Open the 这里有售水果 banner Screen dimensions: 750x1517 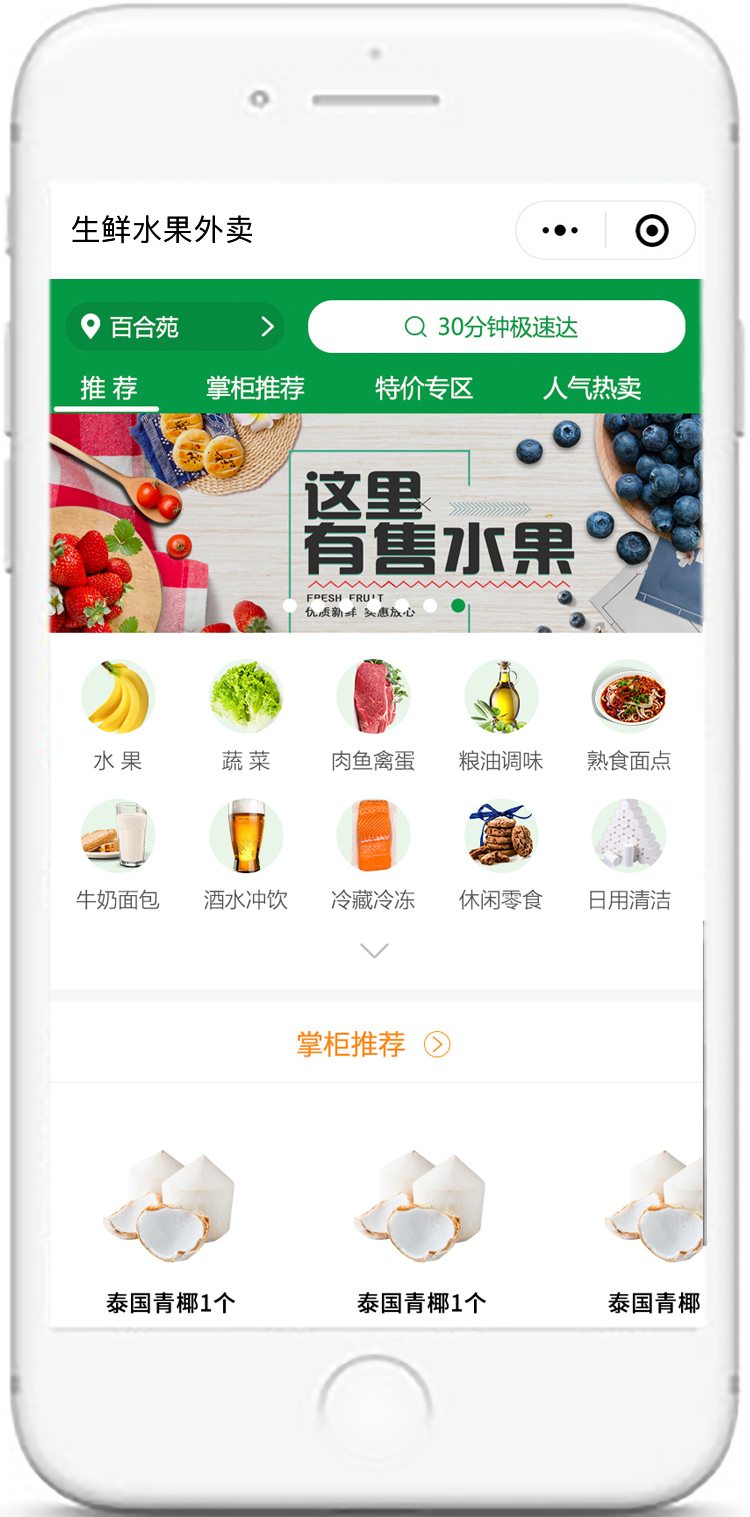(376, 523)
